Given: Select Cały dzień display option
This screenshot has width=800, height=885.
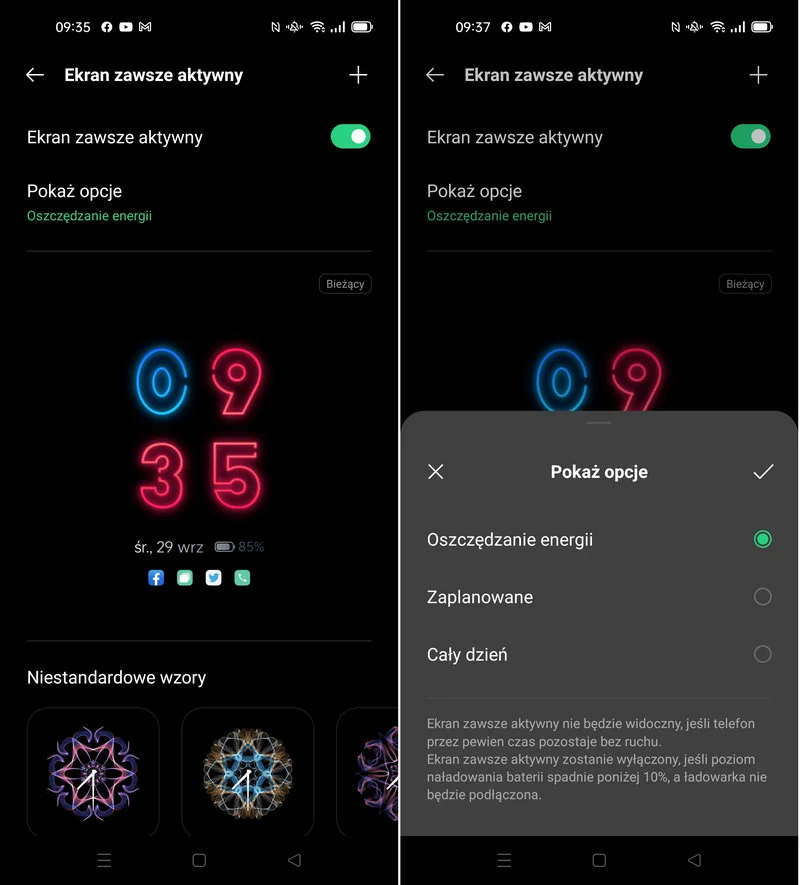Looking at the screenshot, I should click(762, 655).
